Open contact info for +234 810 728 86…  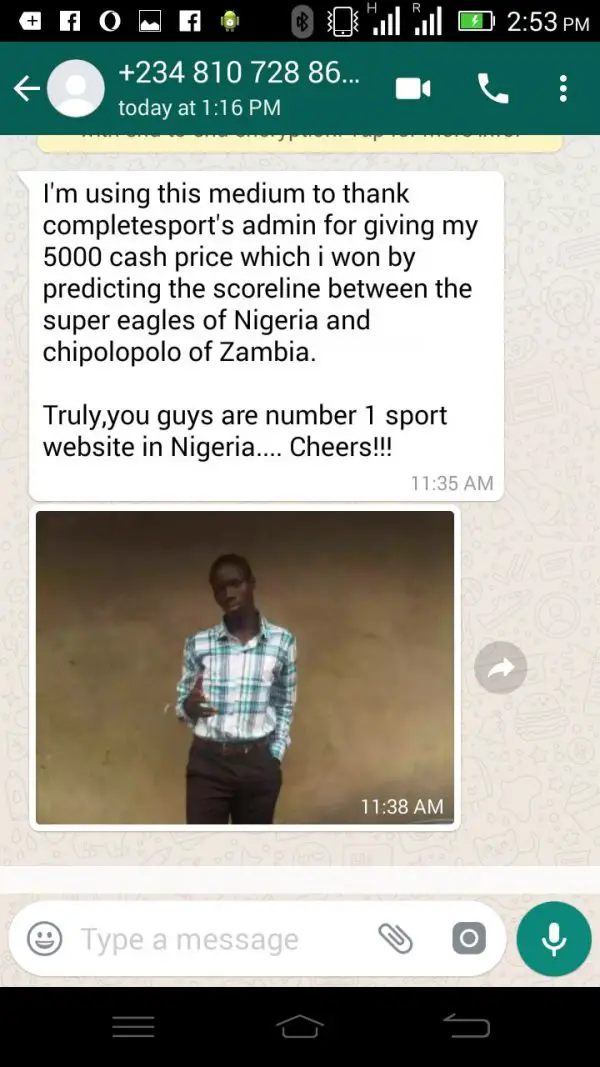(x=238, y=88)
